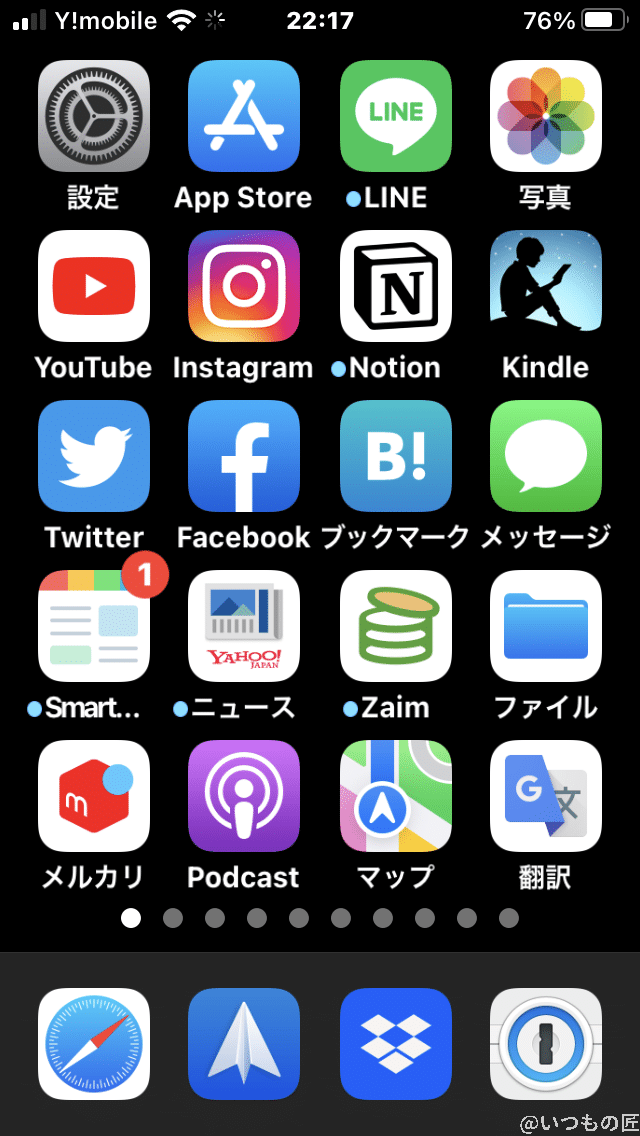Open the LINE messenger app

pyautogui.click(x=396, y=116)
